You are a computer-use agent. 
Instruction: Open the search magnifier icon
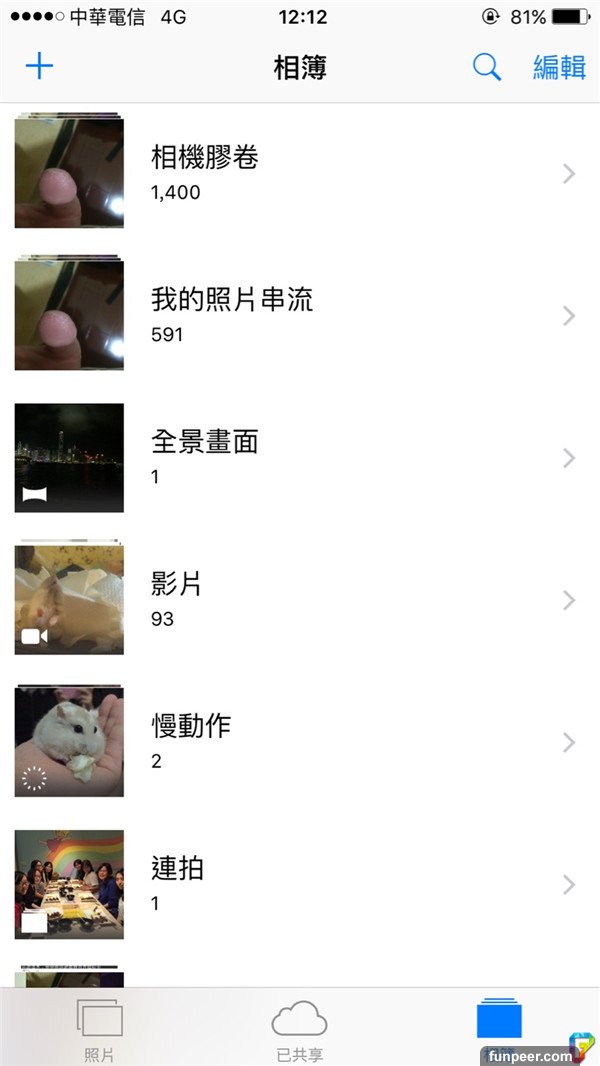click(x=486, y=67)
